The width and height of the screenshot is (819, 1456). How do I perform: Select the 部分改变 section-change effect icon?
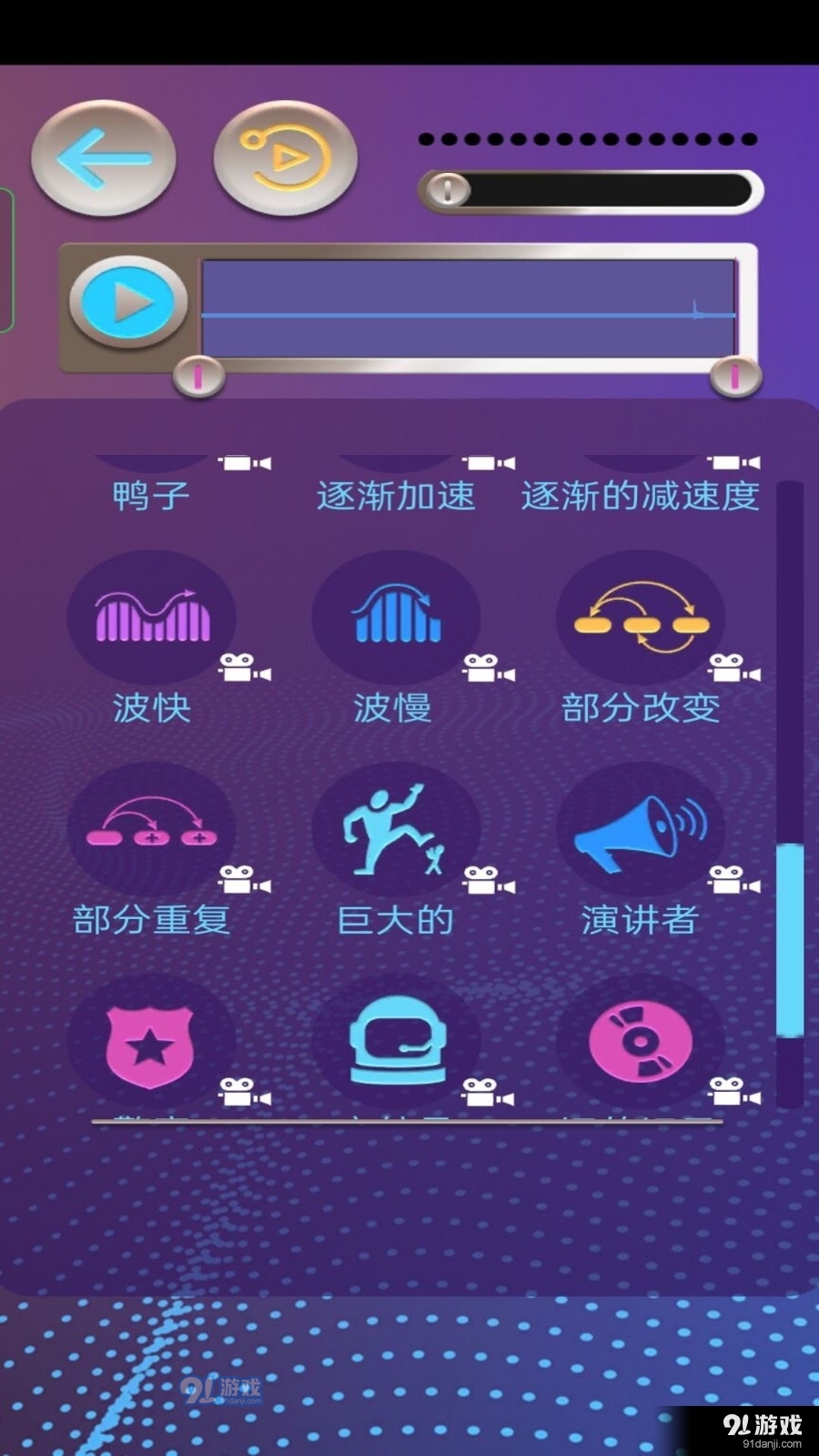641,617
